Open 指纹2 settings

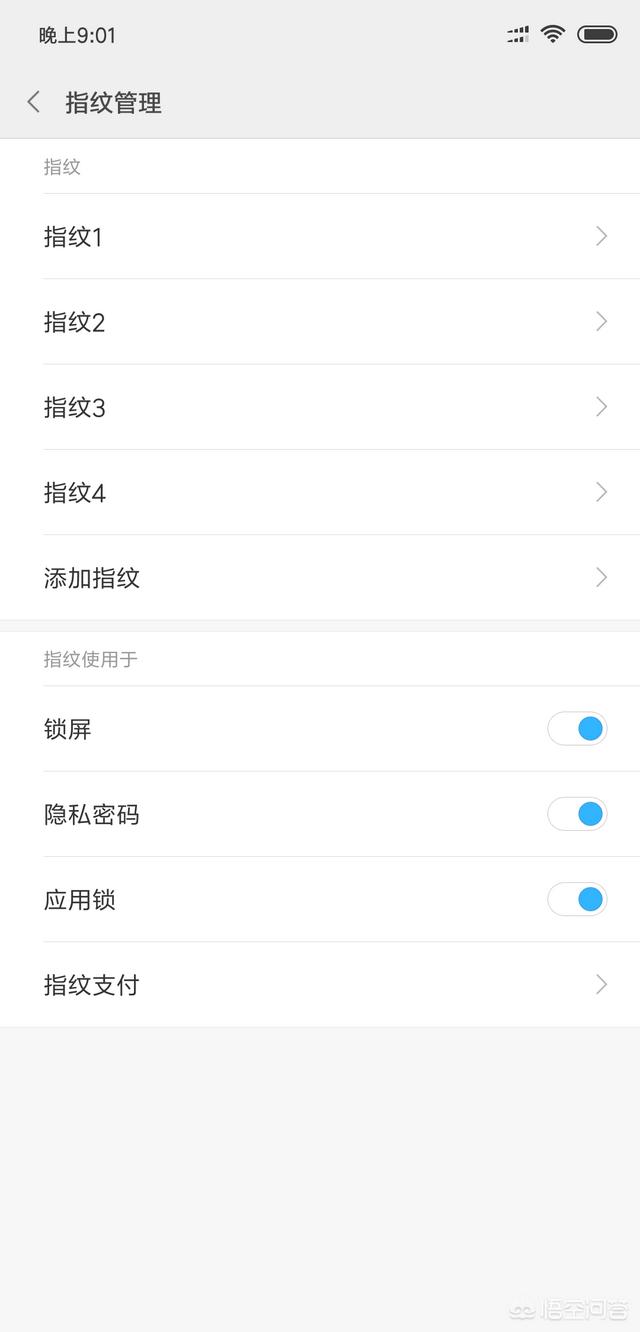320,322
